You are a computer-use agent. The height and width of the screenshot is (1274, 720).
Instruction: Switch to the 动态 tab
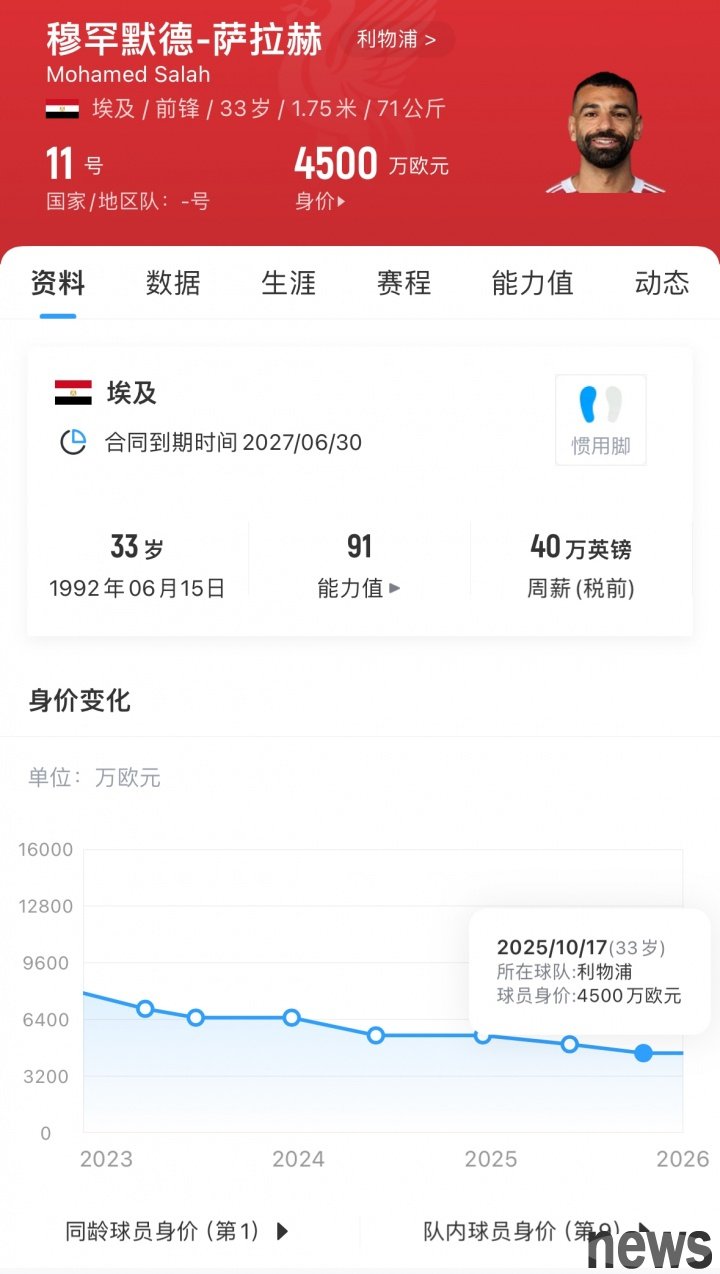[x=661, y=283]
